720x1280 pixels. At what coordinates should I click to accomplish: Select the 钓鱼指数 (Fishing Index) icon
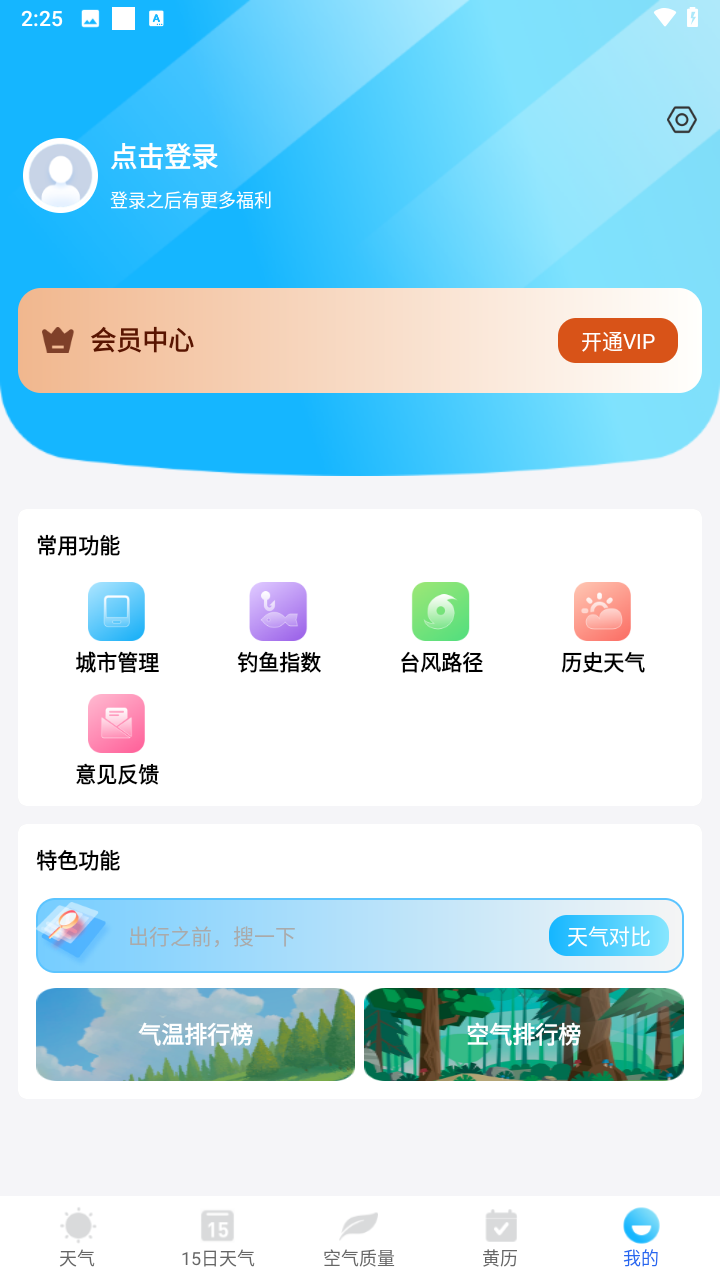click(278, 611)
